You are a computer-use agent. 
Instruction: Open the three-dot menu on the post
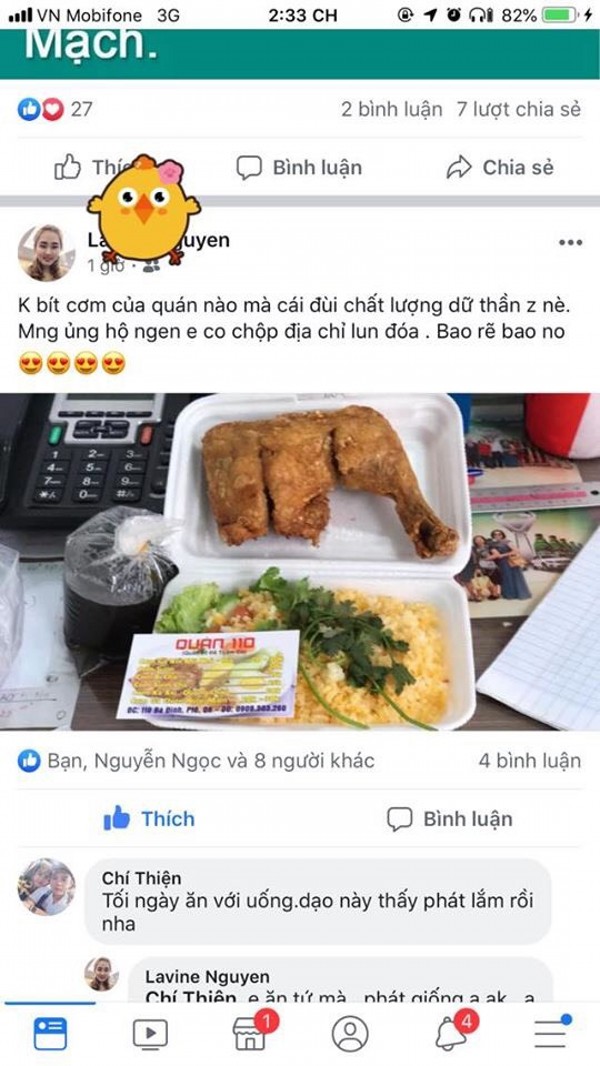tap(570, 242)
